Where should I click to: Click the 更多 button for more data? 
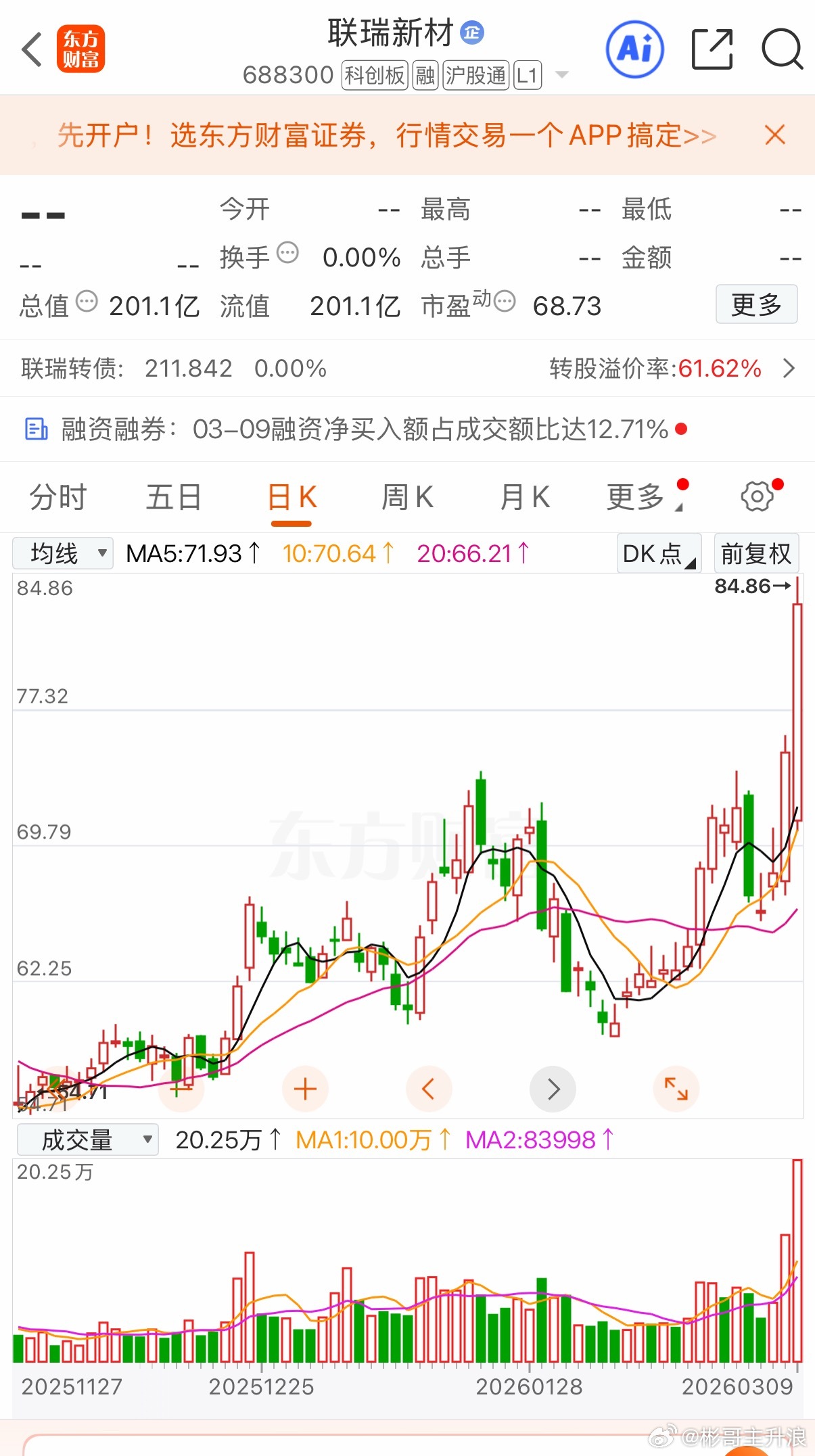coord(757,304)
